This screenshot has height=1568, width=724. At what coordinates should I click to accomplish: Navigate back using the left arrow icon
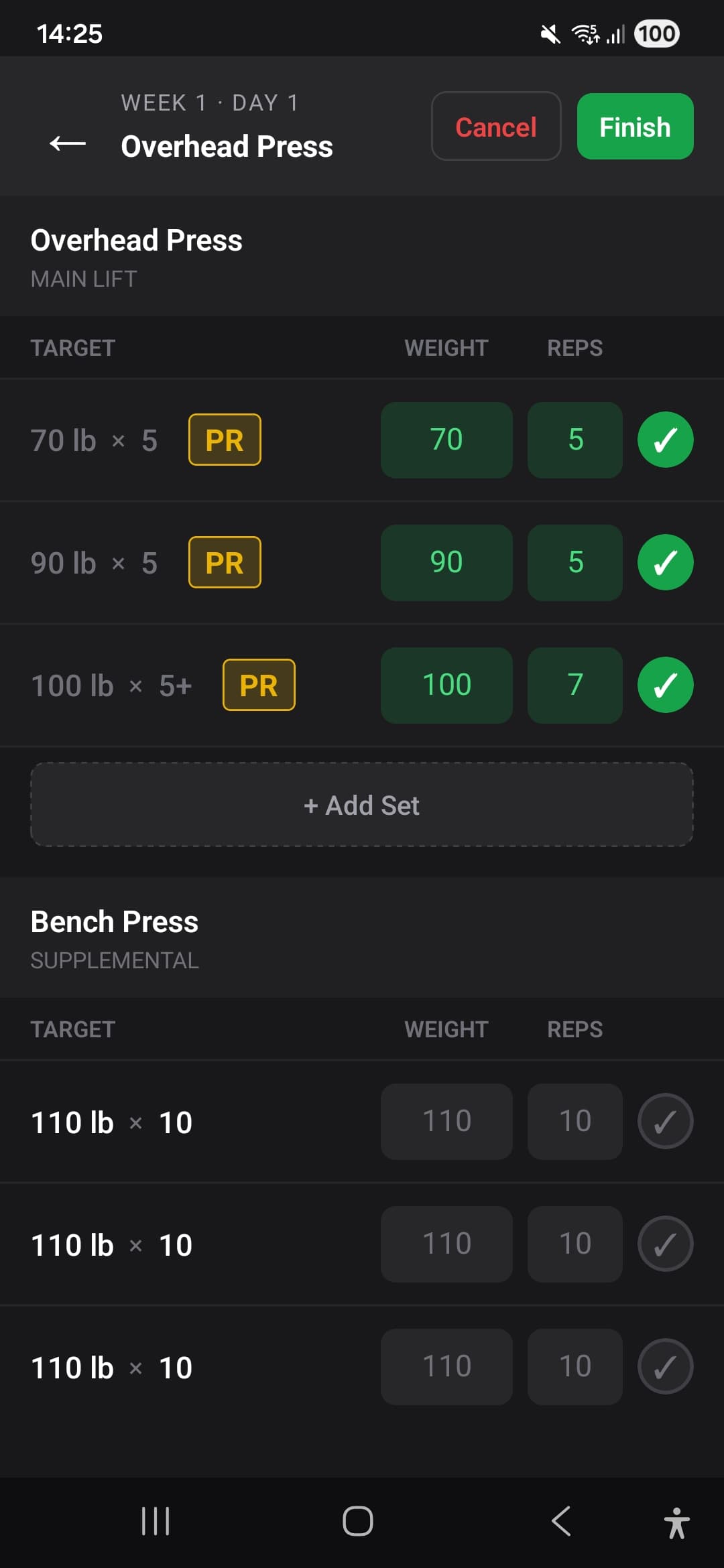pos(67,144)
